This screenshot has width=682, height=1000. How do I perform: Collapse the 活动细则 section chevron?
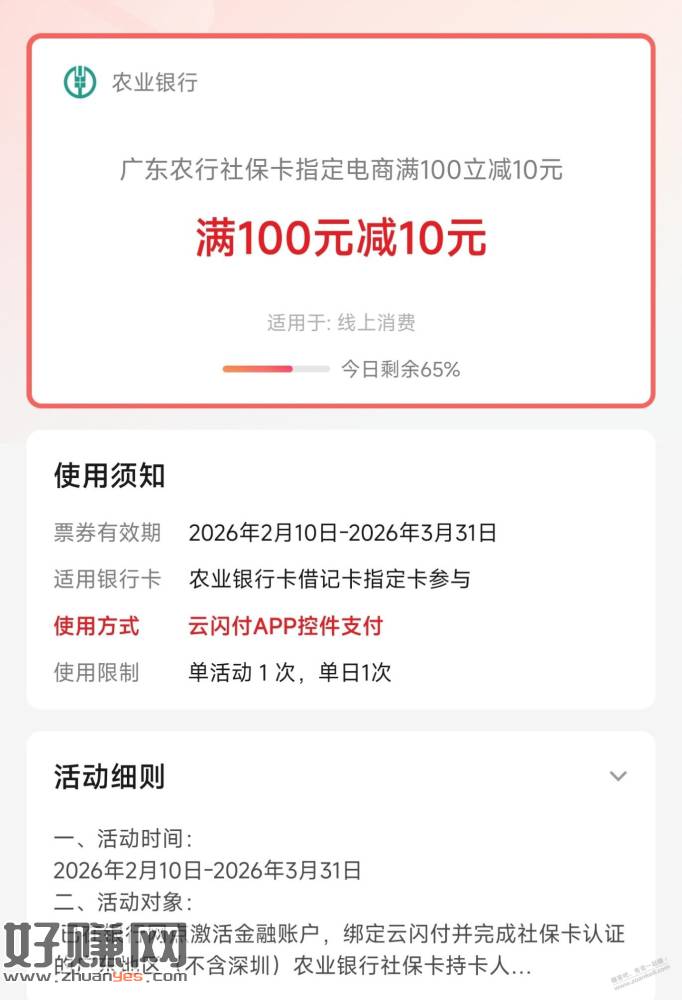pos(618,776)
